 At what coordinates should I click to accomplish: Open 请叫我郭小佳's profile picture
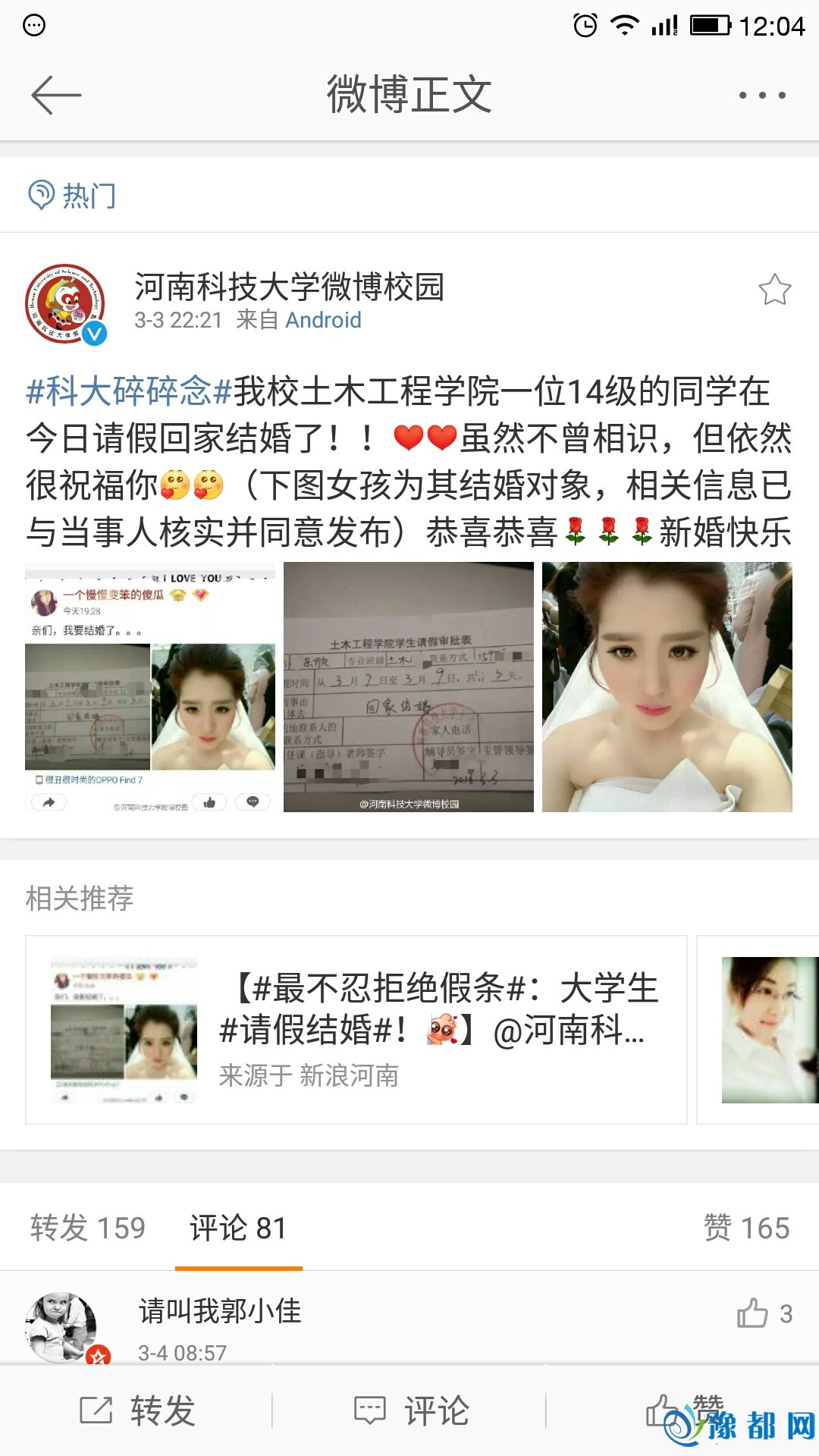(x=62, y=1327)
